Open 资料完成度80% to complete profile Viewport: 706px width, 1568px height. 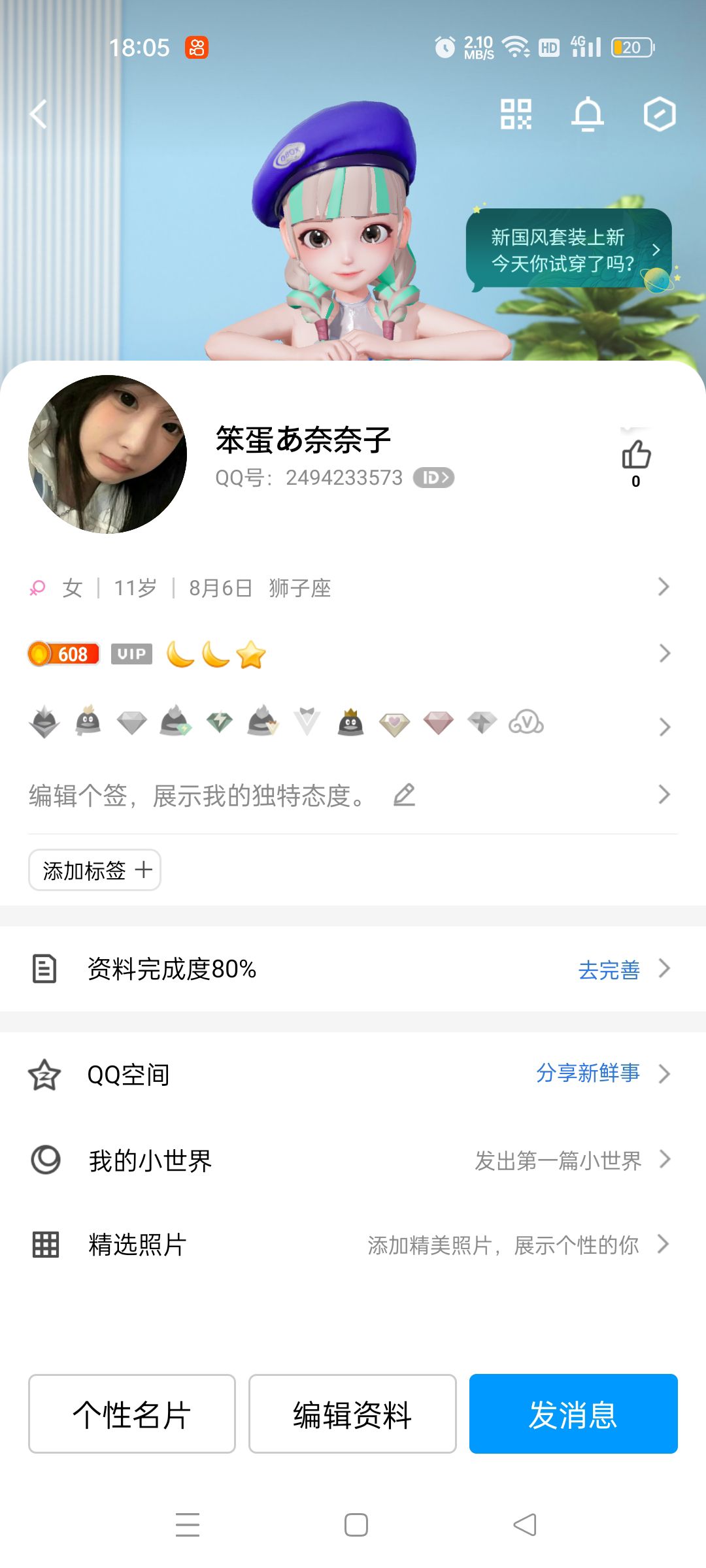coord(353,968)
